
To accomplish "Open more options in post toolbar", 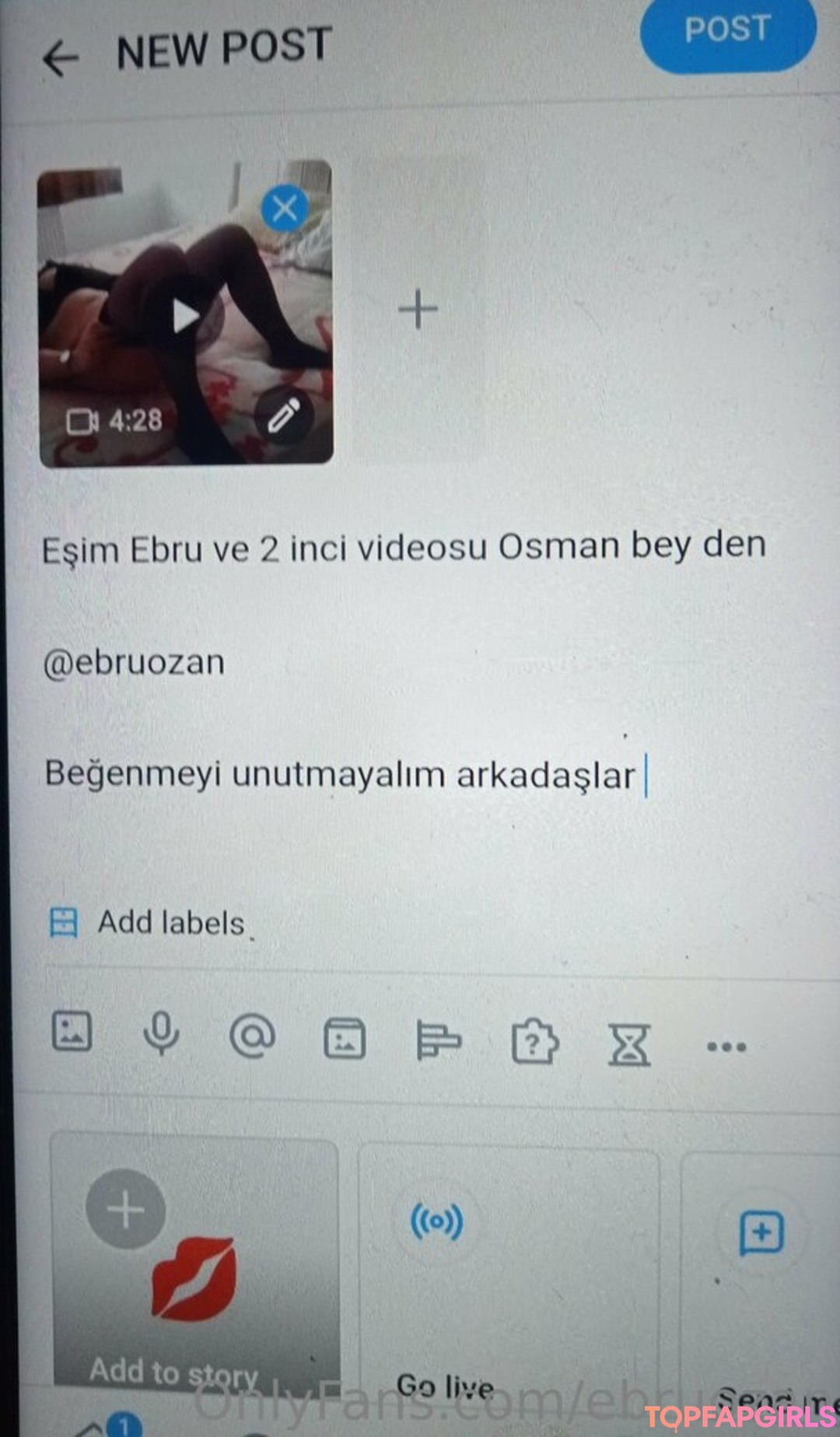I will click(726, 1046).
